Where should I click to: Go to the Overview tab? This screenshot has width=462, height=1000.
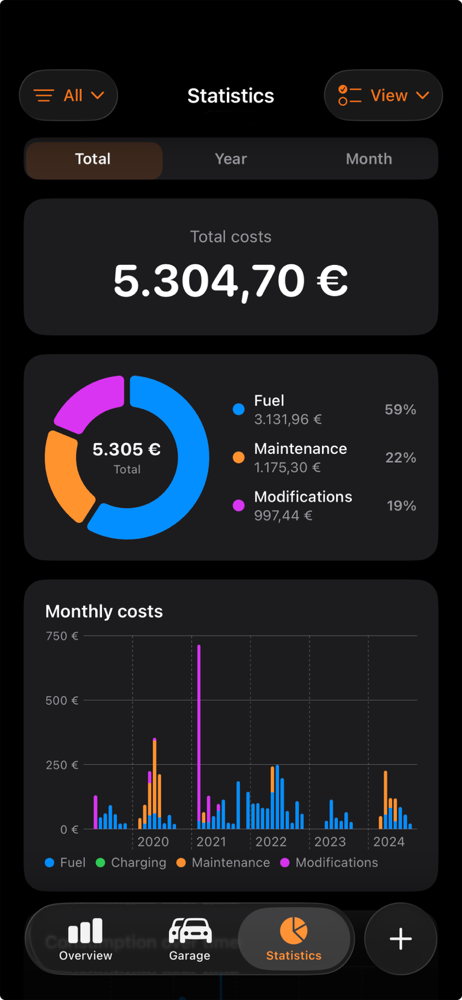point(86,939)
